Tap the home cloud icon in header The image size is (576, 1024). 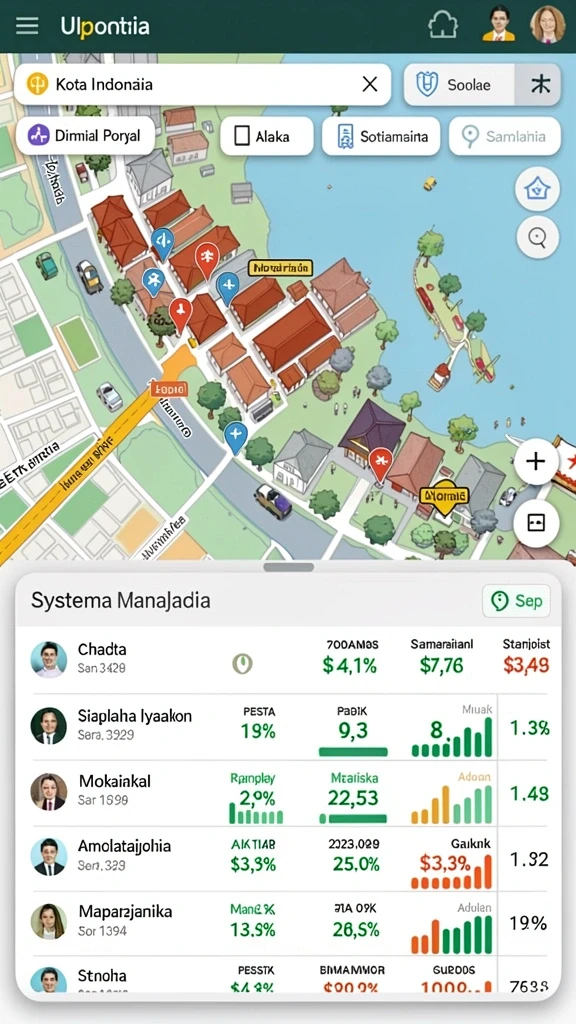point(443,26)
